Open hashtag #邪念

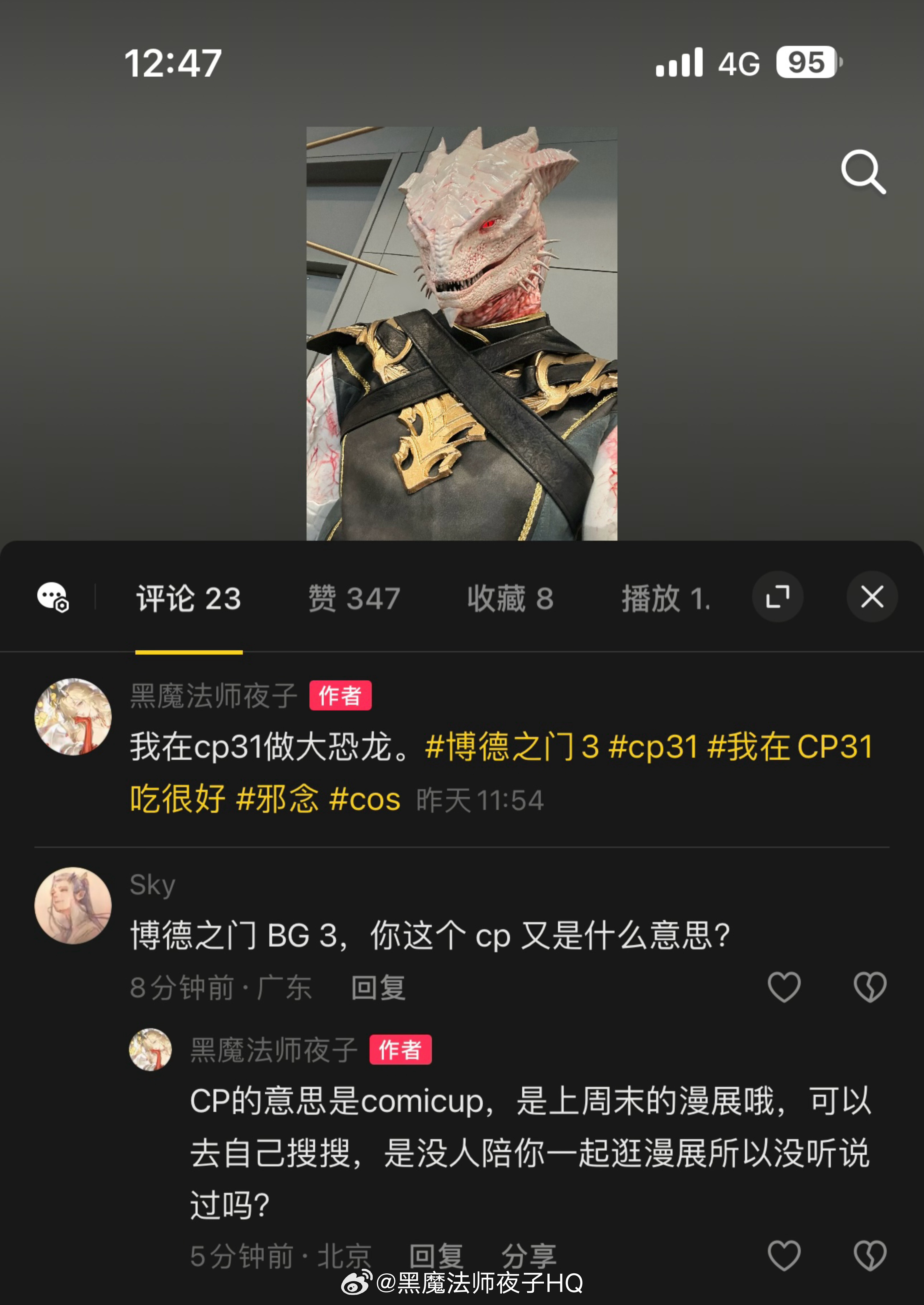277,799
